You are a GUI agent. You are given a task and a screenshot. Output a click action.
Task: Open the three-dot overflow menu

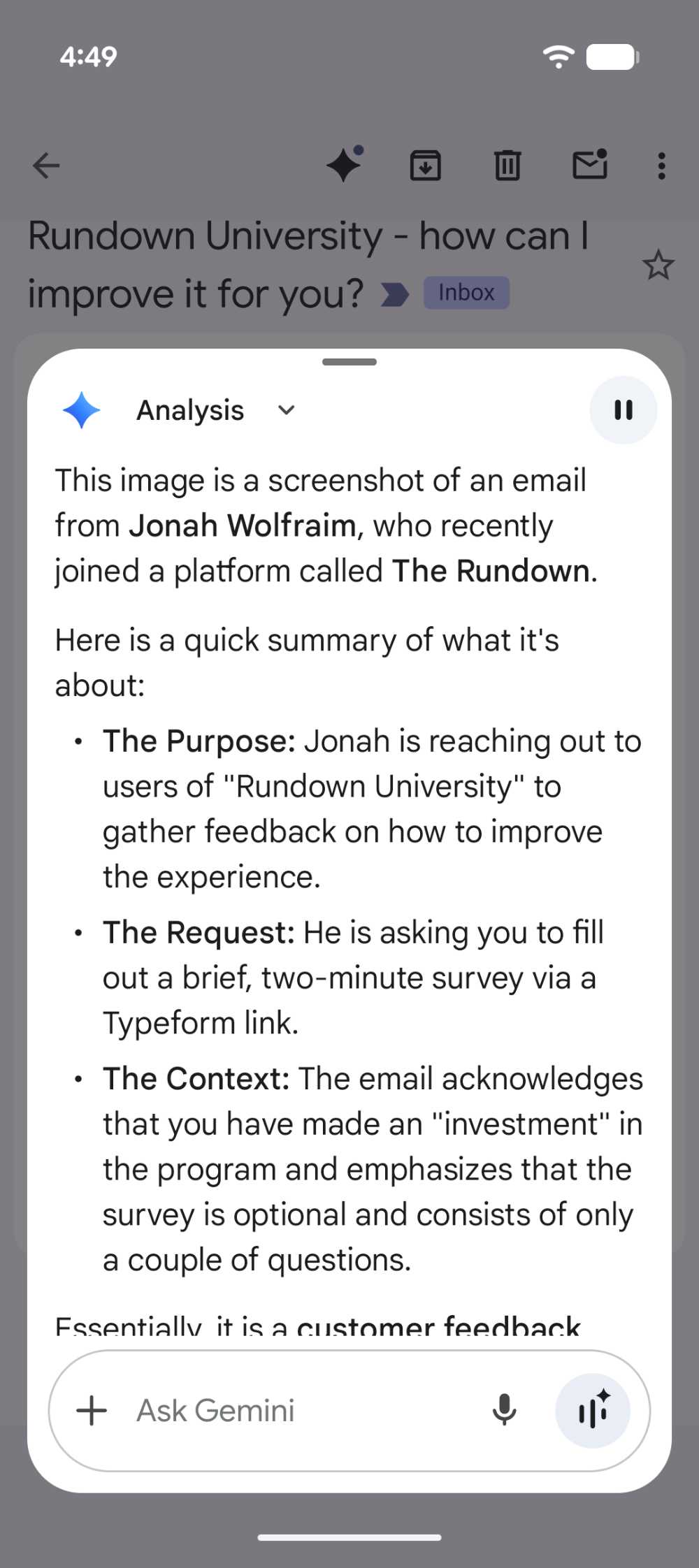(660, 165)
